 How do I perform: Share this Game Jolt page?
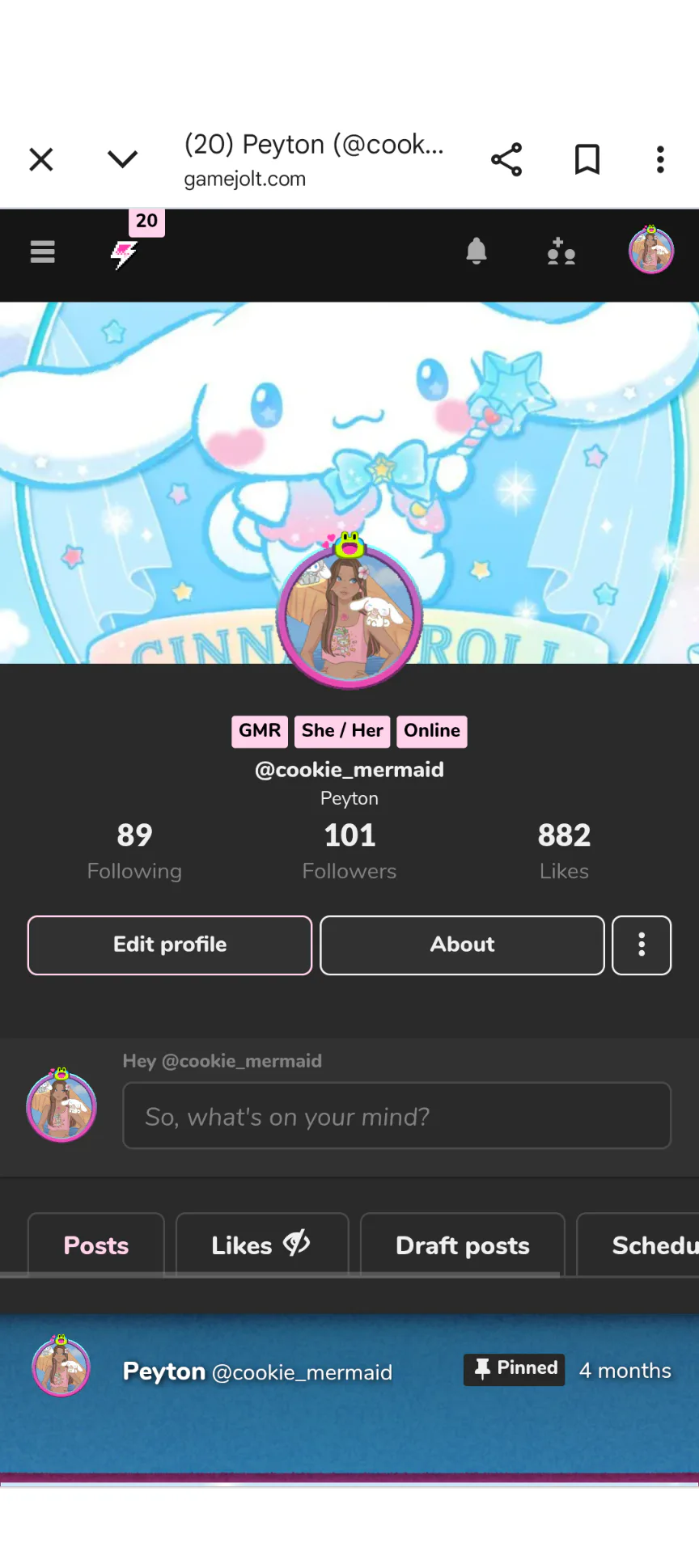(506, 159)
